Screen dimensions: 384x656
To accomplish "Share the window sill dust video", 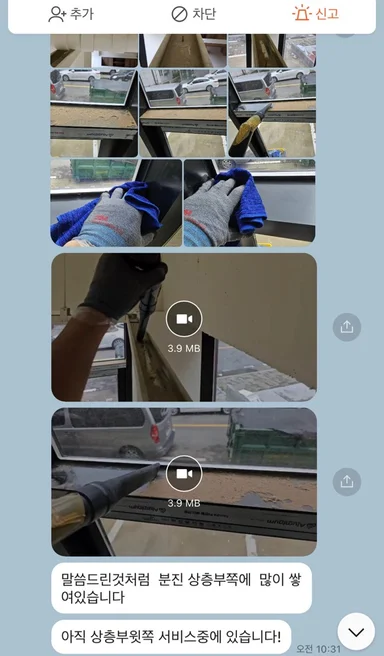I will pyautogui.click(x=347, y=482).
